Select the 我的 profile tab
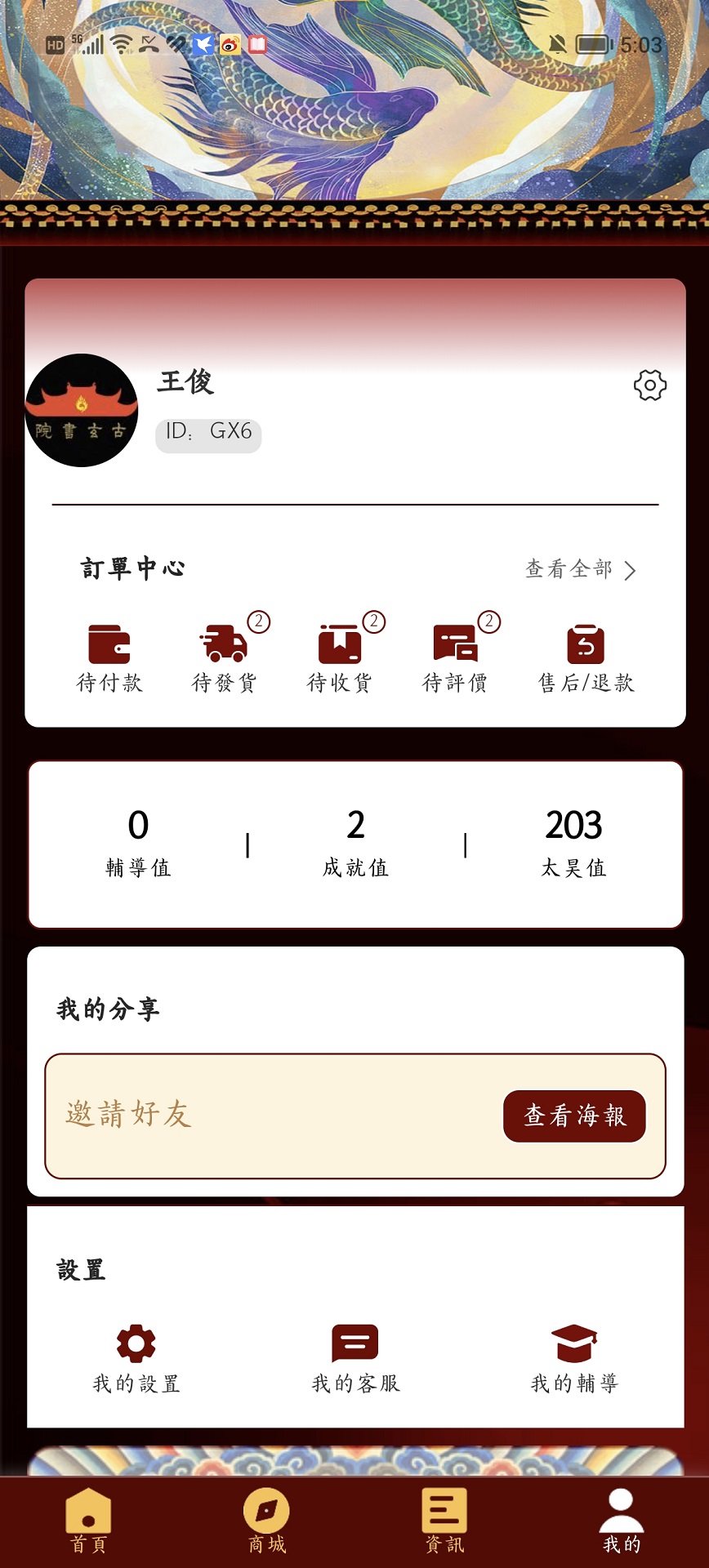Image resolution: width=709 pixels, height=1568 pixels. click(x=622, y=1522)
